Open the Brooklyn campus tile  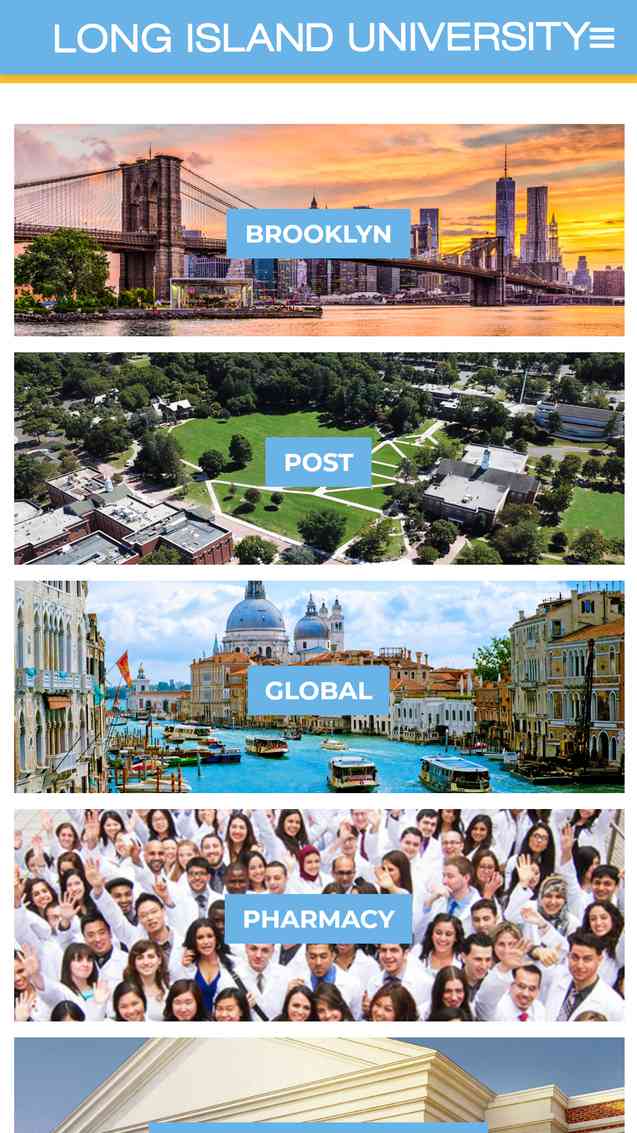[318, 233]
